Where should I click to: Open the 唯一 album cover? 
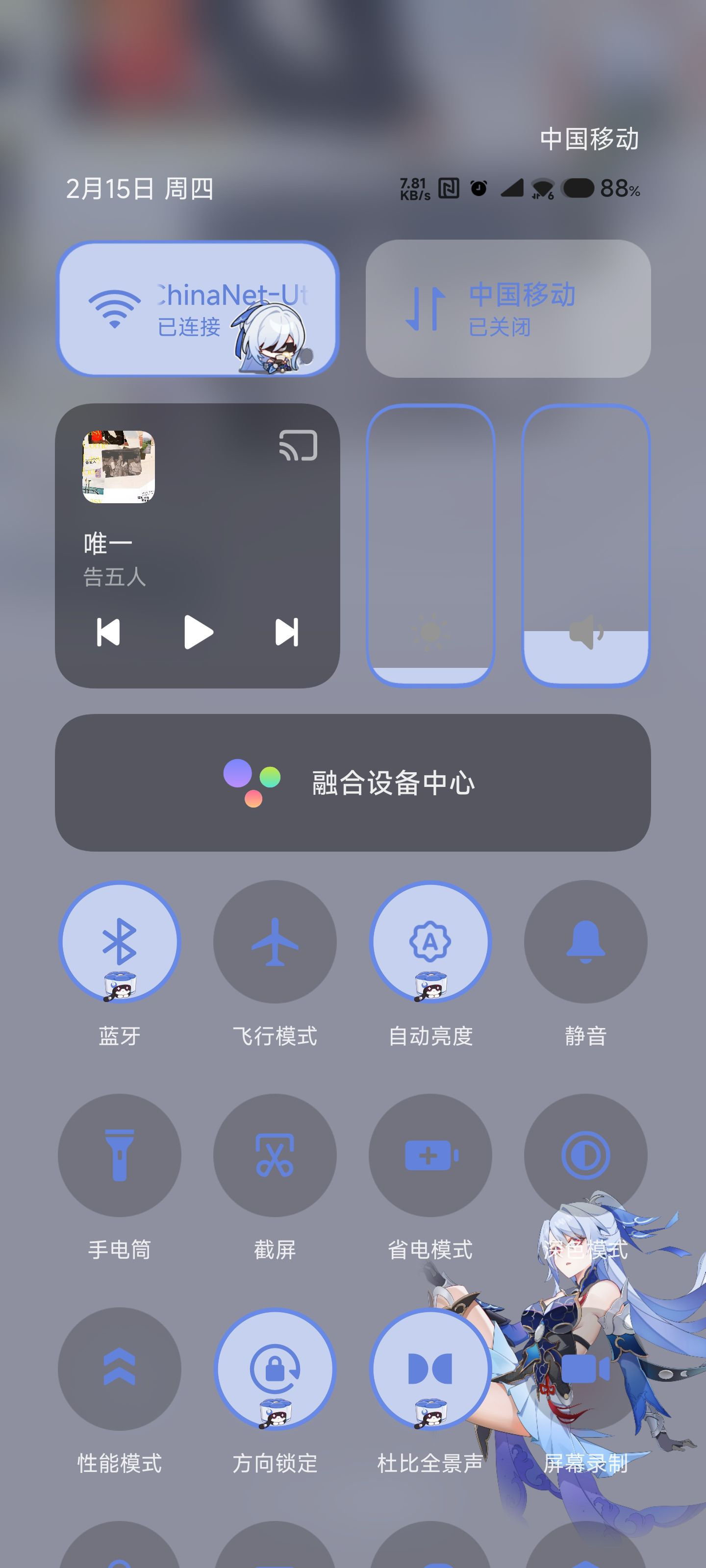coord(119,467)
